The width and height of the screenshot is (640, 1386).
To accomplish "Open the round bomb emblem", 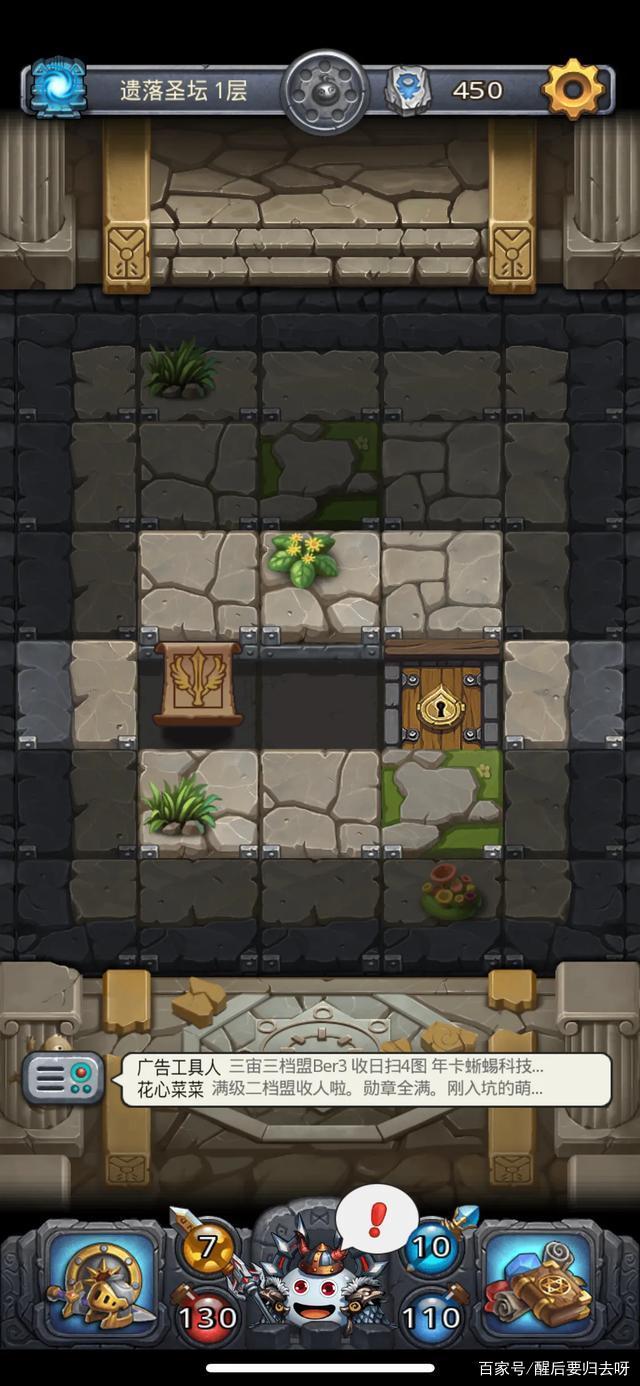I will 322,90.
